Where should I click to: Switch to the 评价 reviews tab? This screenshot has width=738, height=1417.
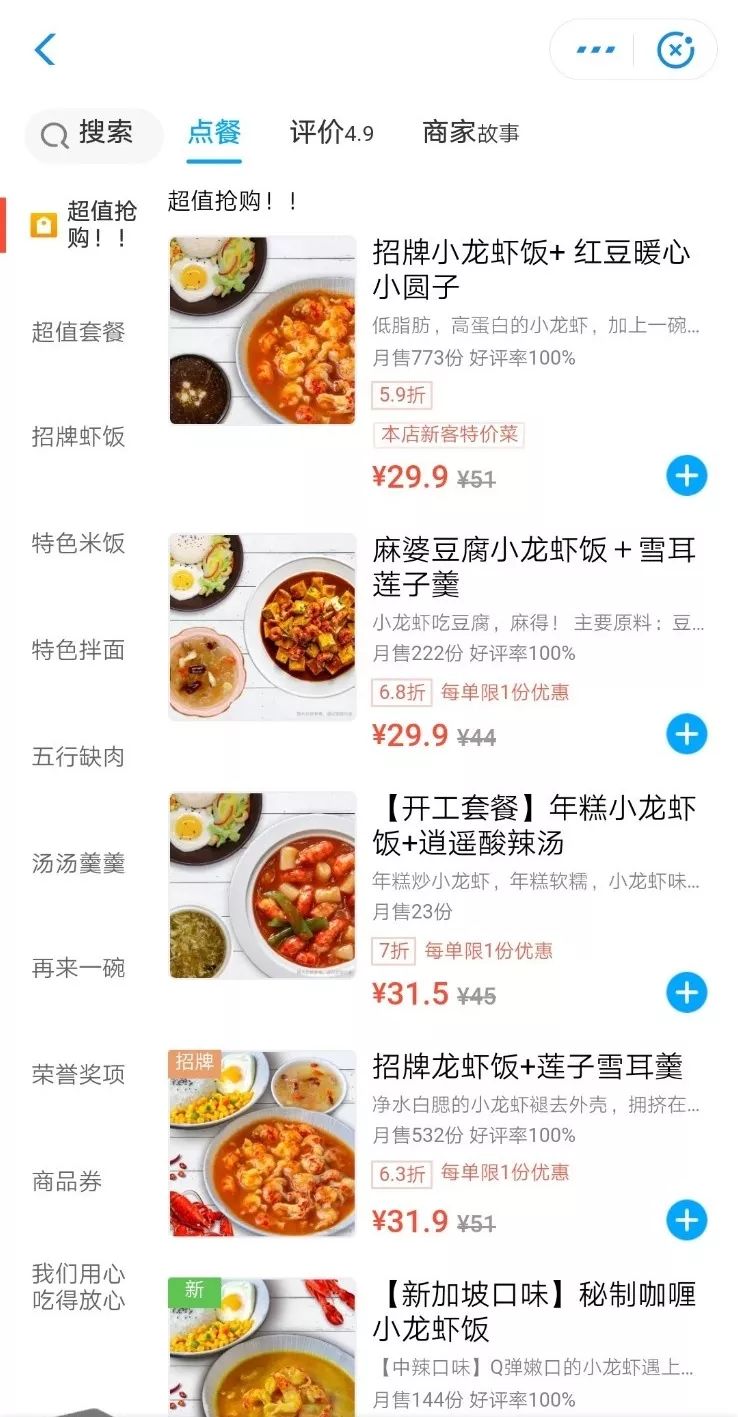(331, 132)
